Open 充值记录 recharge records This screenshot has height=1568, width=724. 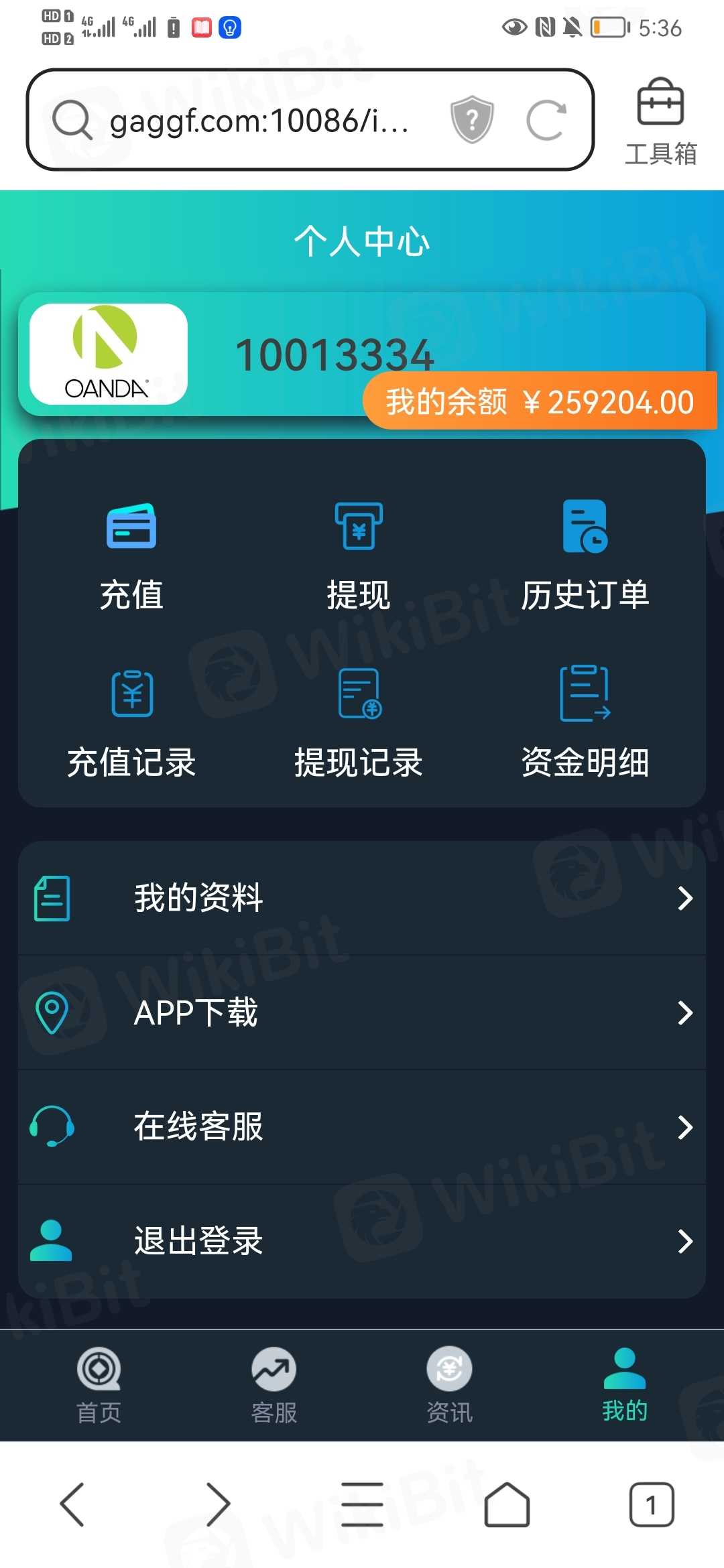[x=131, y=722]
